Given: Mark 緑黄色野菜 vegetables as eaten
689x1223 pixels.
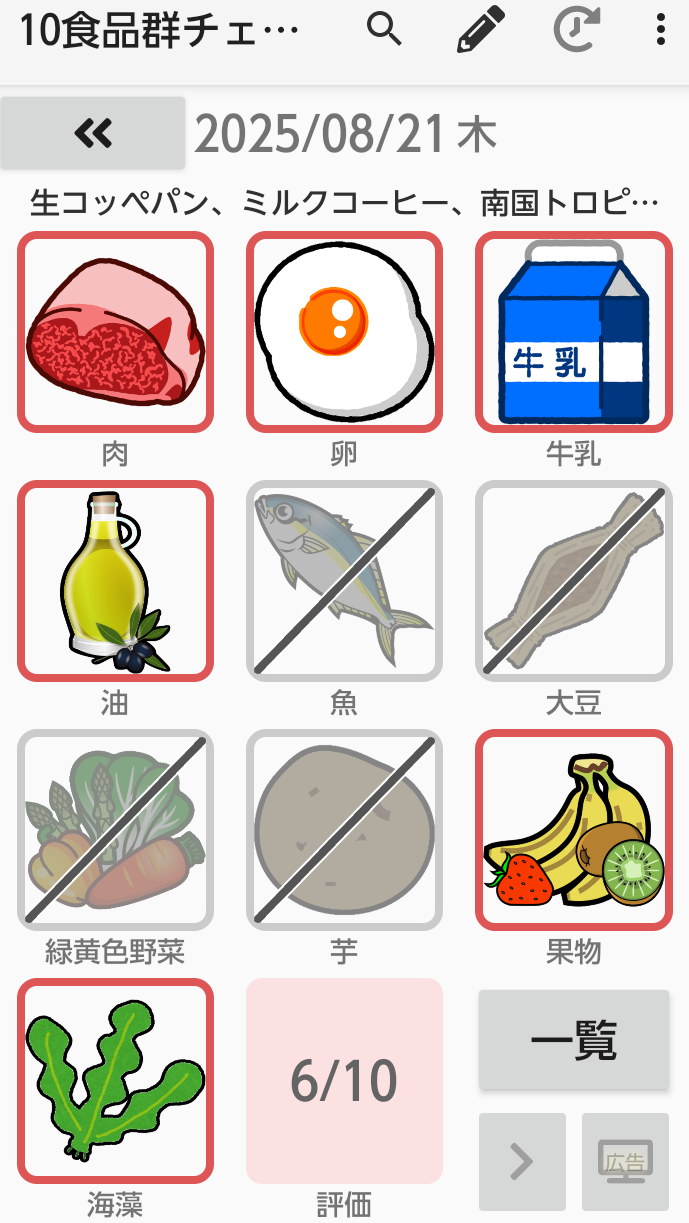Looking at the screenshot, I should pyautogui.click(x=115, y=830).
